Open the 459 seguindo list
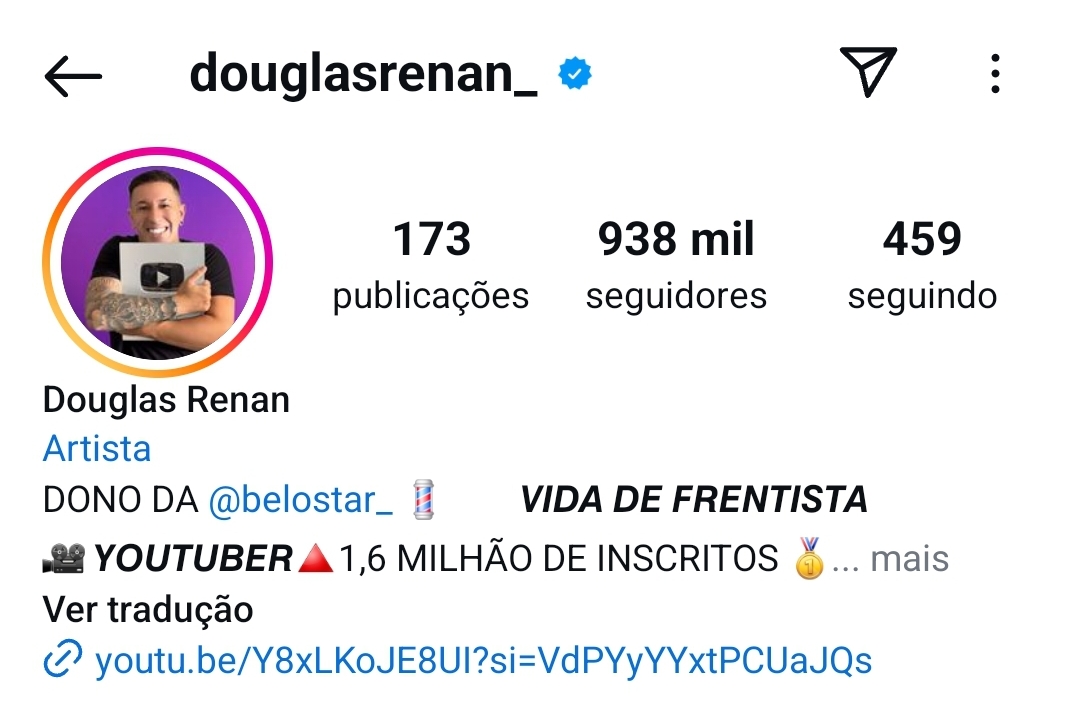 click(922, 265)
